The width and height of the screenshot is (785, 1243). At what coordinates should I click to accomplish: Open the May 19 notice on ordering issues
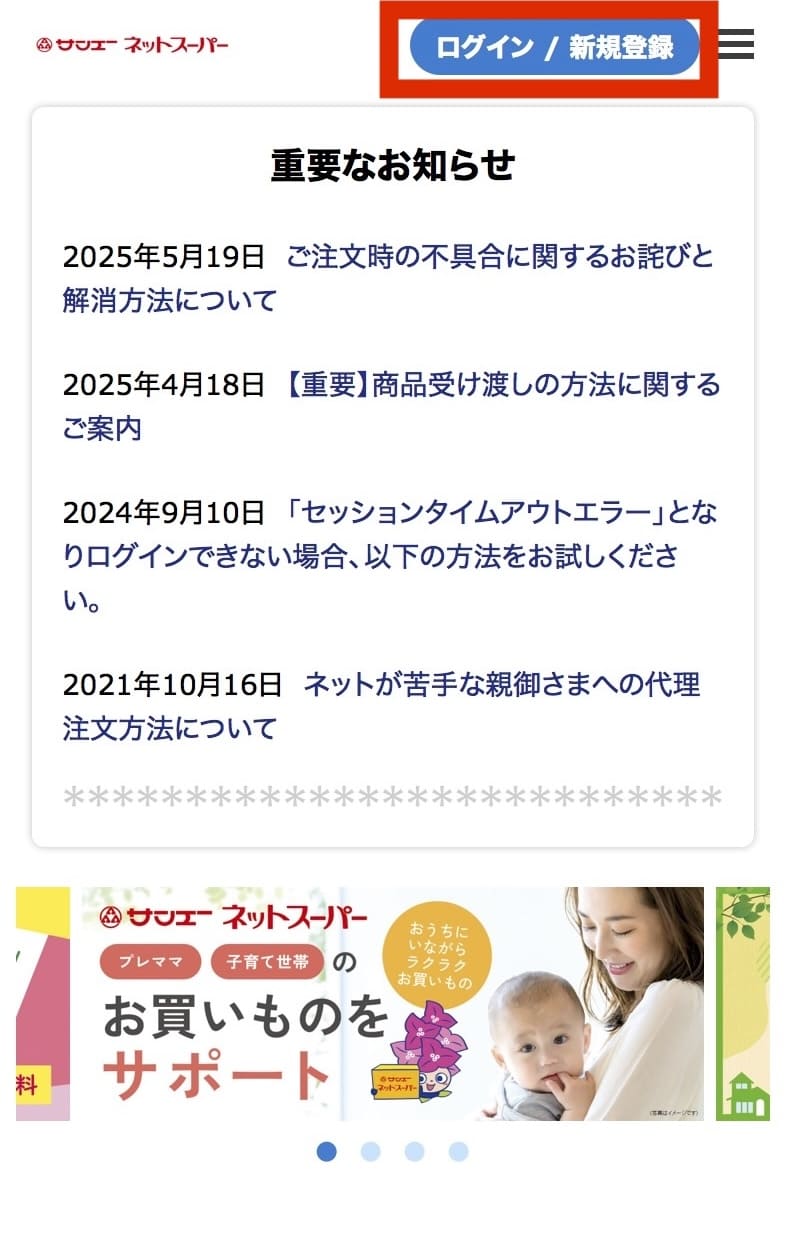coord(499,257)
